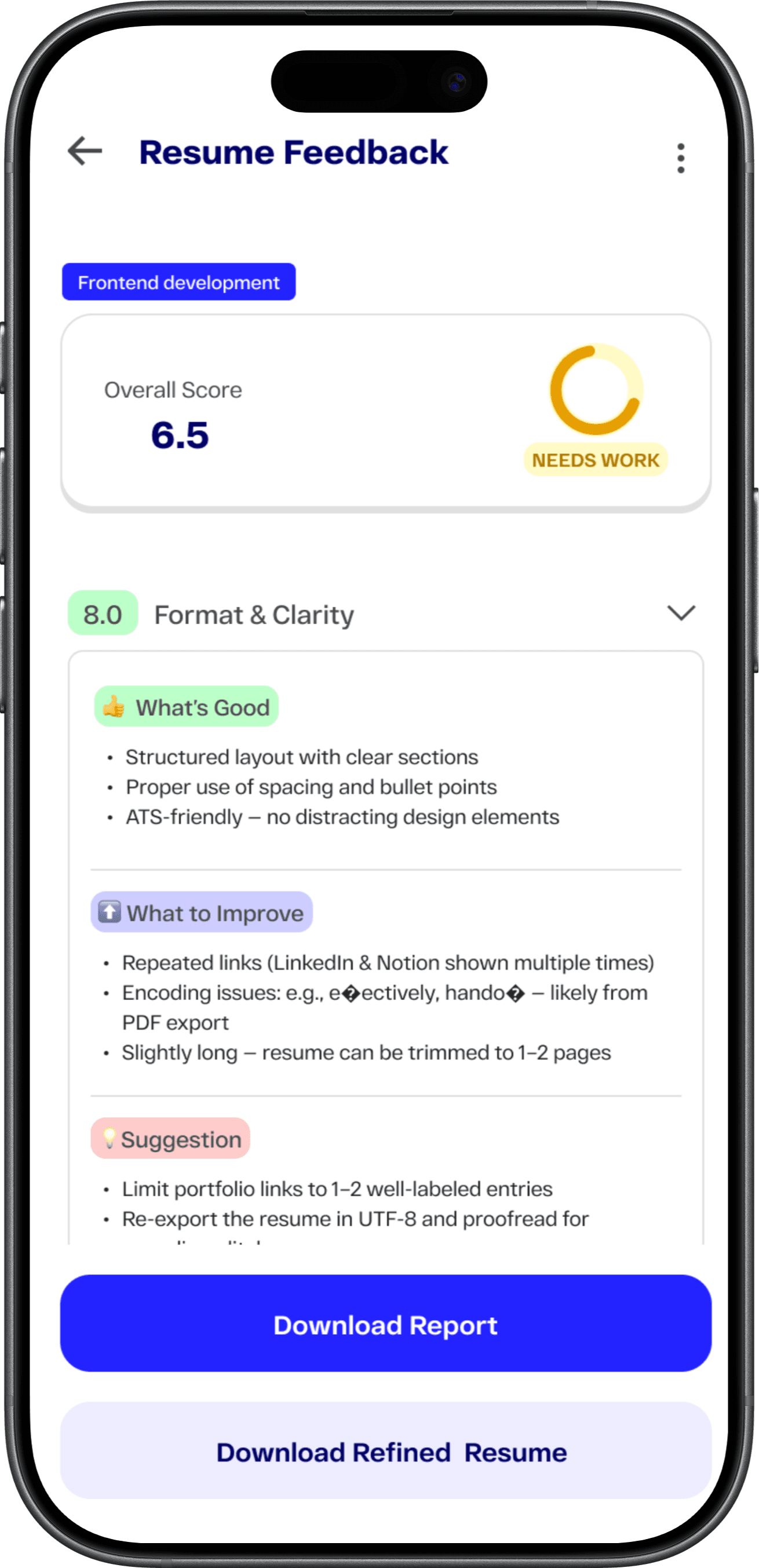Open the three-dot overflow menu
Screen dimensions: 759x1568
[680, 158]
